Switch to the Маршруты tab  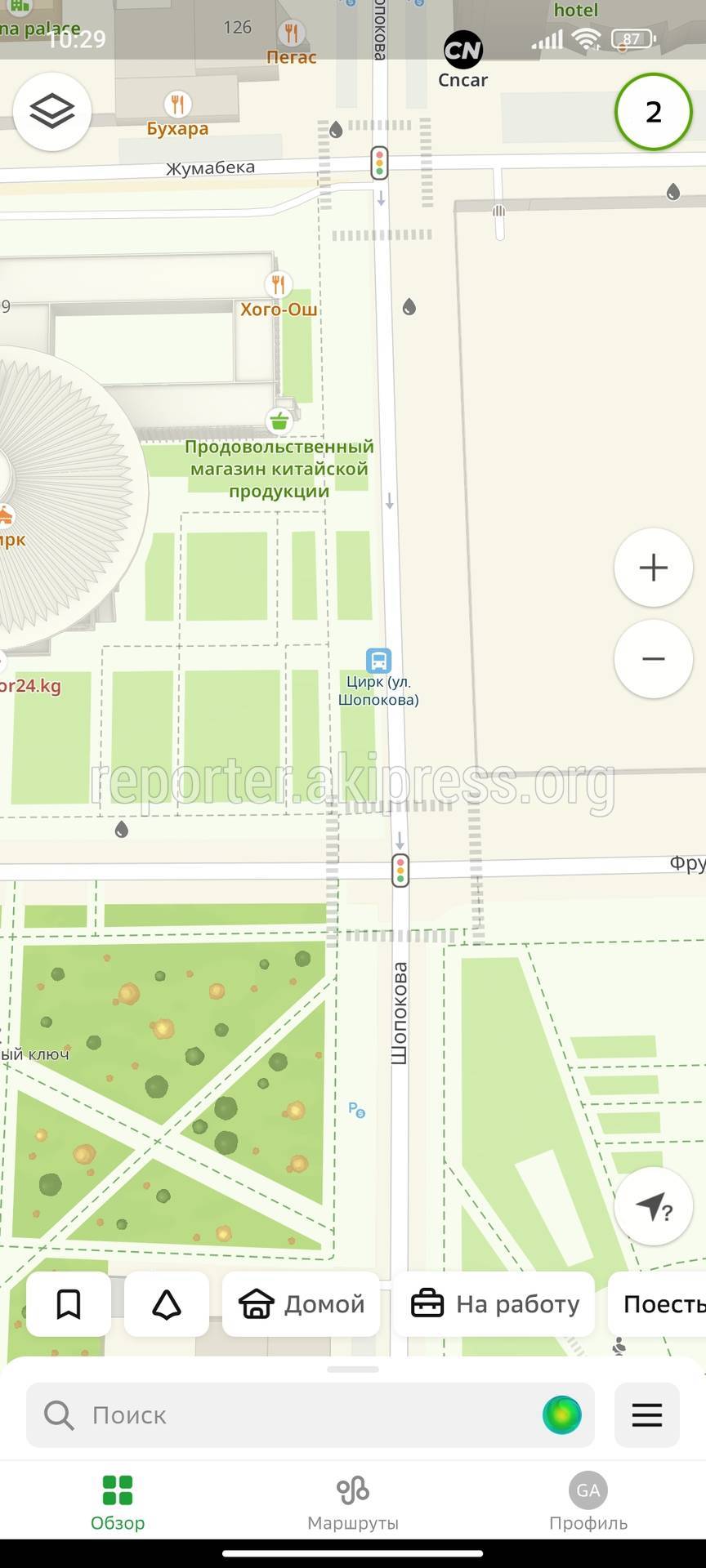coord(353,1503)
